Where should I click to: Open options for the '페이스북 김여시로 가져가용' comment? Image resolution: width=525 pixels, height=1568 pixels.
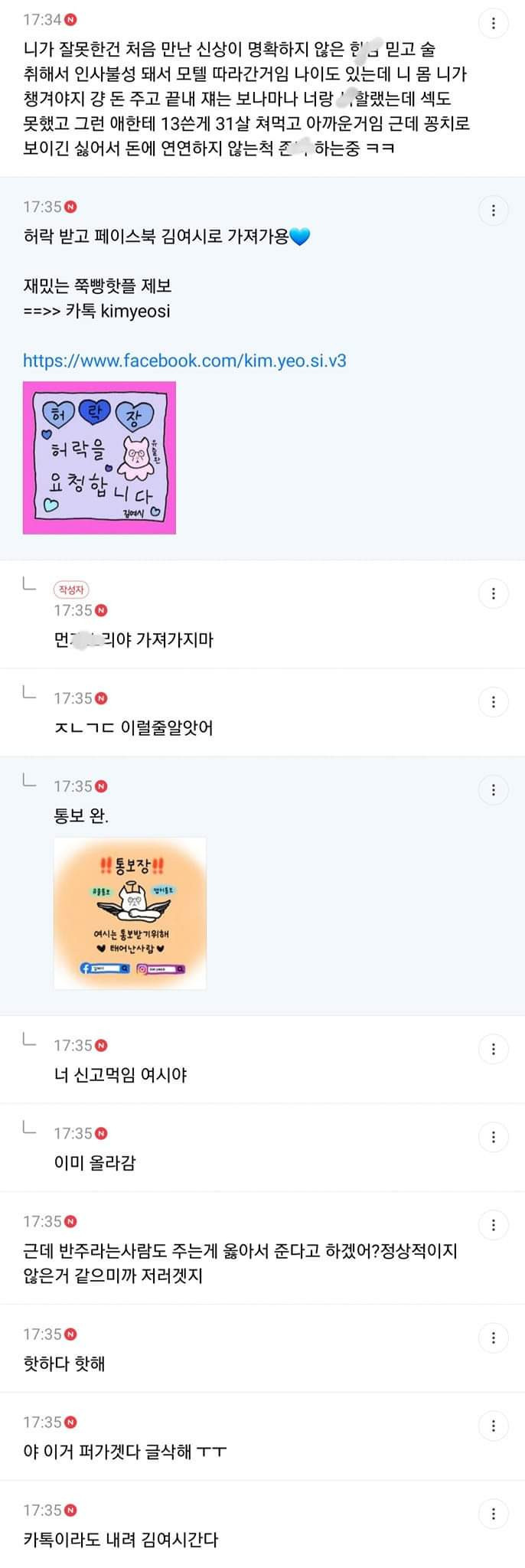pyautogui.click(x=493, y=211)
